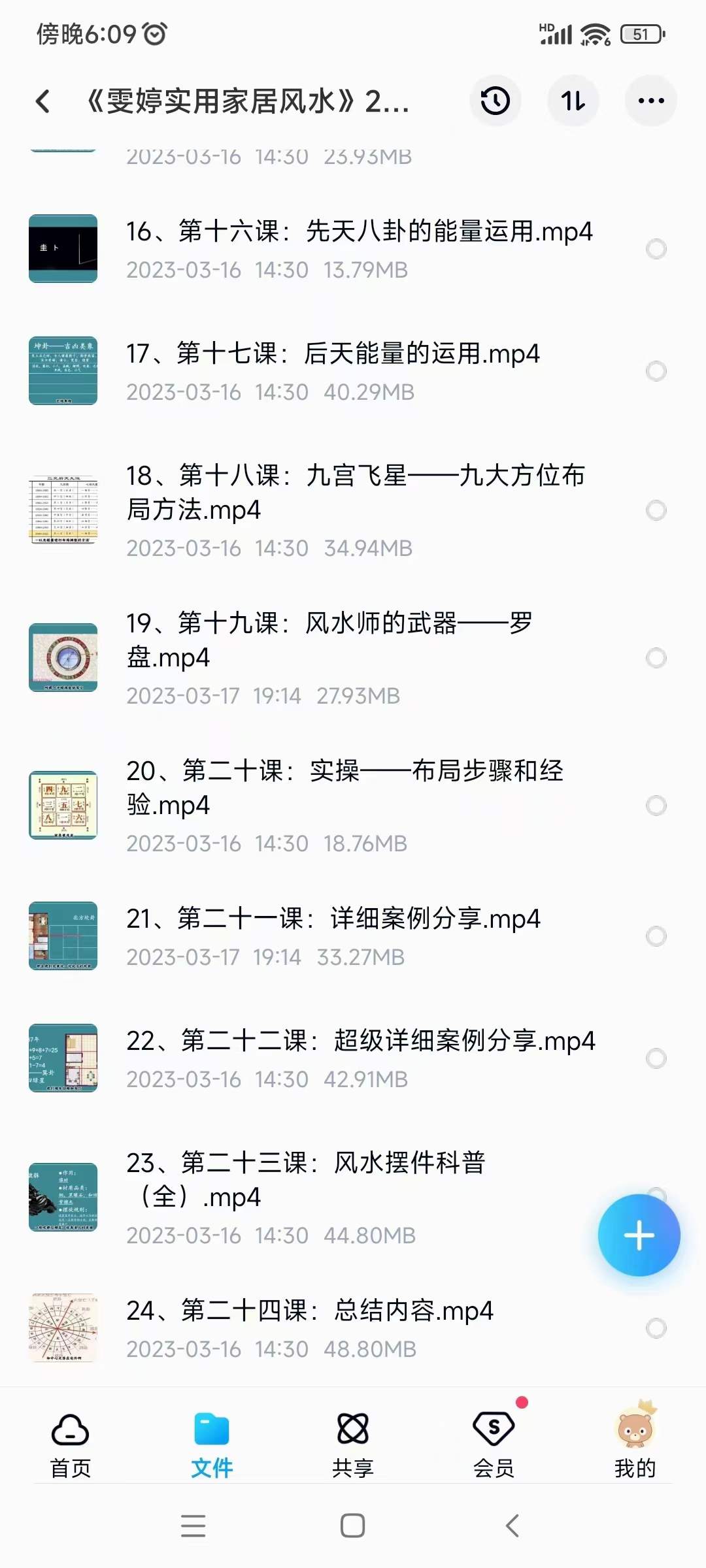Tap the Android home key
This screenshot has width=706, height=1568.
[352, 1525]
